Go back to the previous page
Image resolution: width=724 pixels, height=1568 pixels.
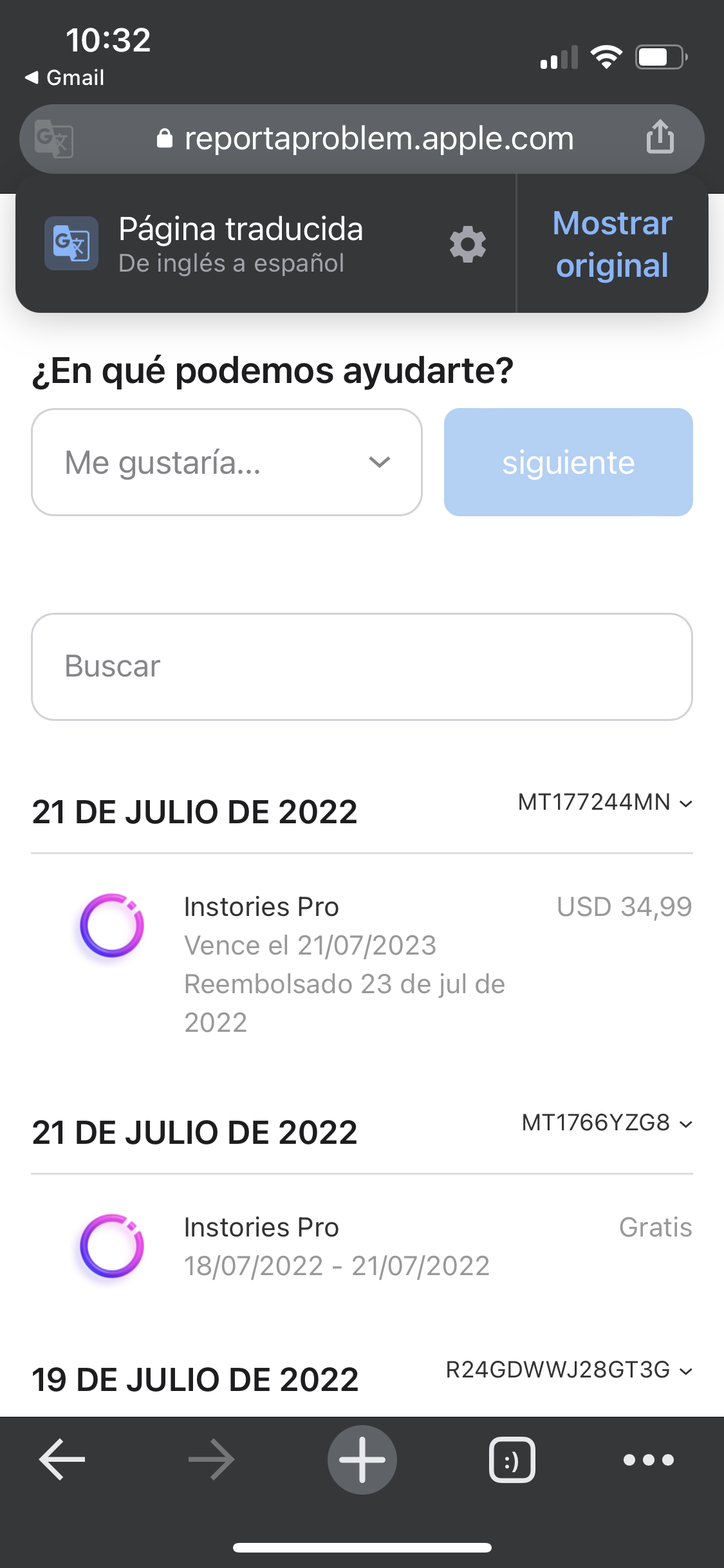(x=62, y=1460)
